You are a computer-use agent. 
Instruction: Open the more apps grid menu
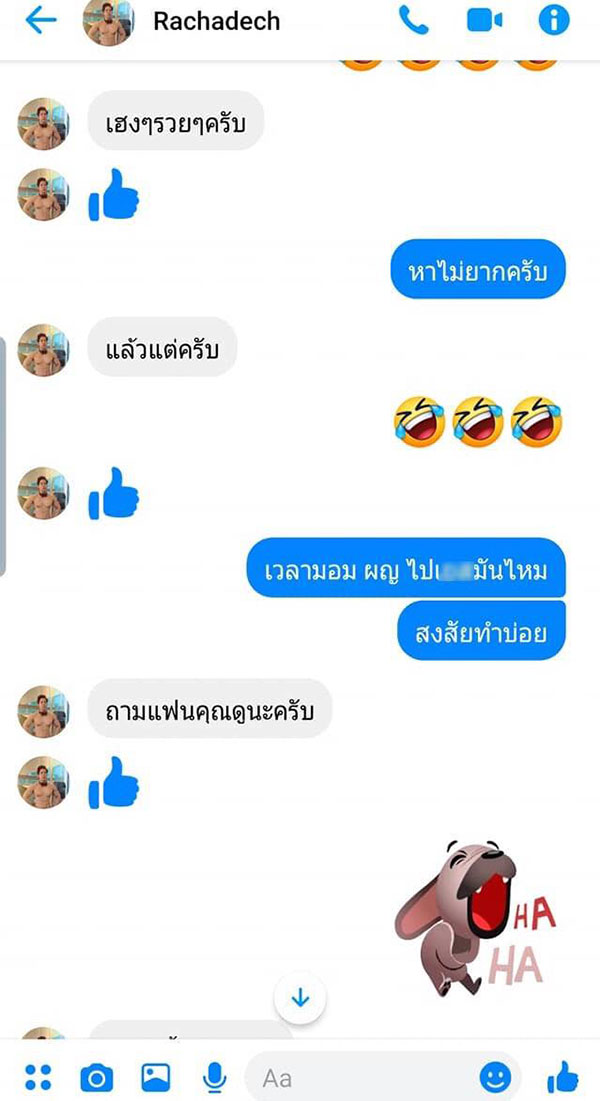pyautogui.click(x=38, y=1077)
